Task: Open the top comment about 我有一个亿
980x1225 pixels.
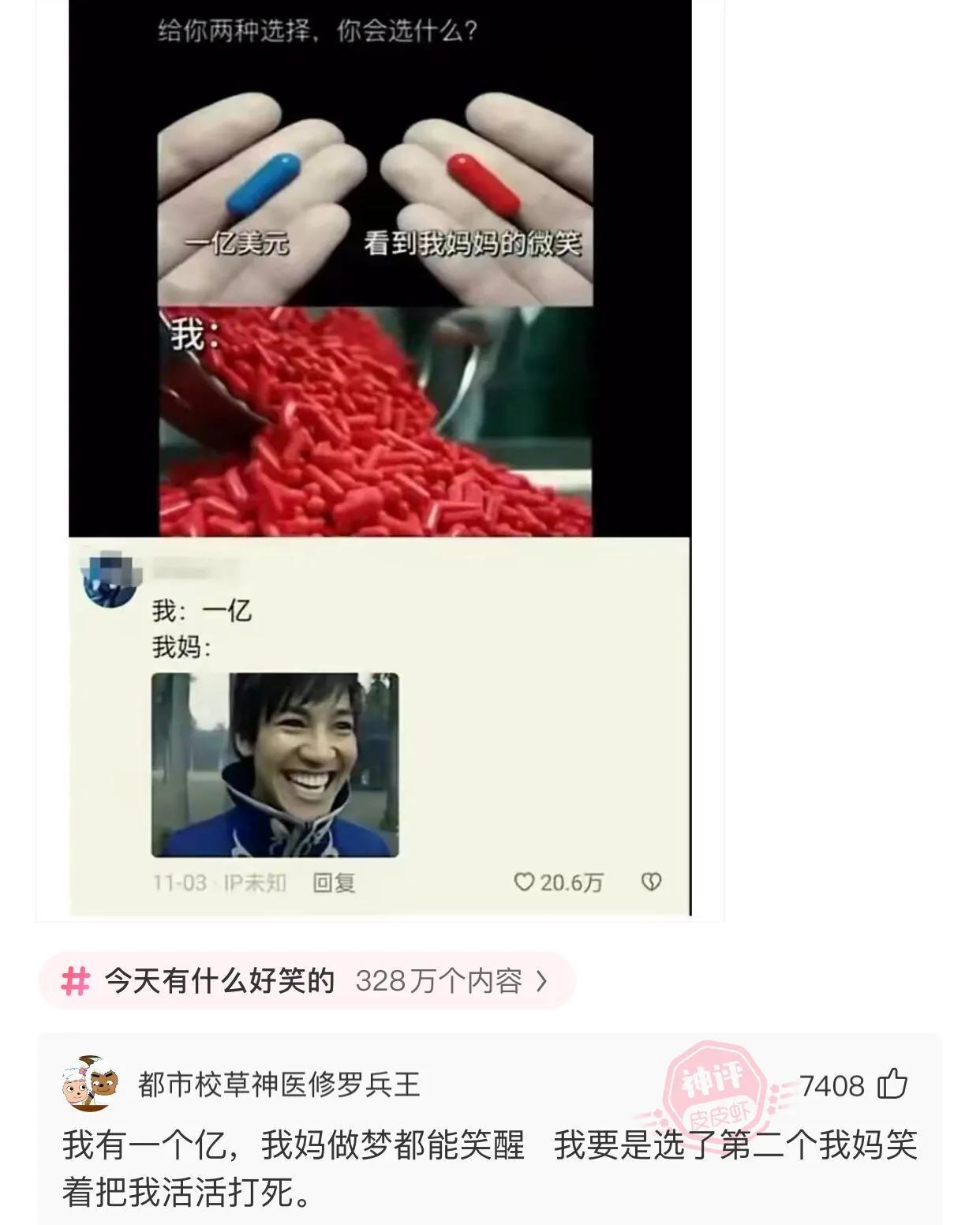Action: pyautogui.click(x=489, y=1168)
